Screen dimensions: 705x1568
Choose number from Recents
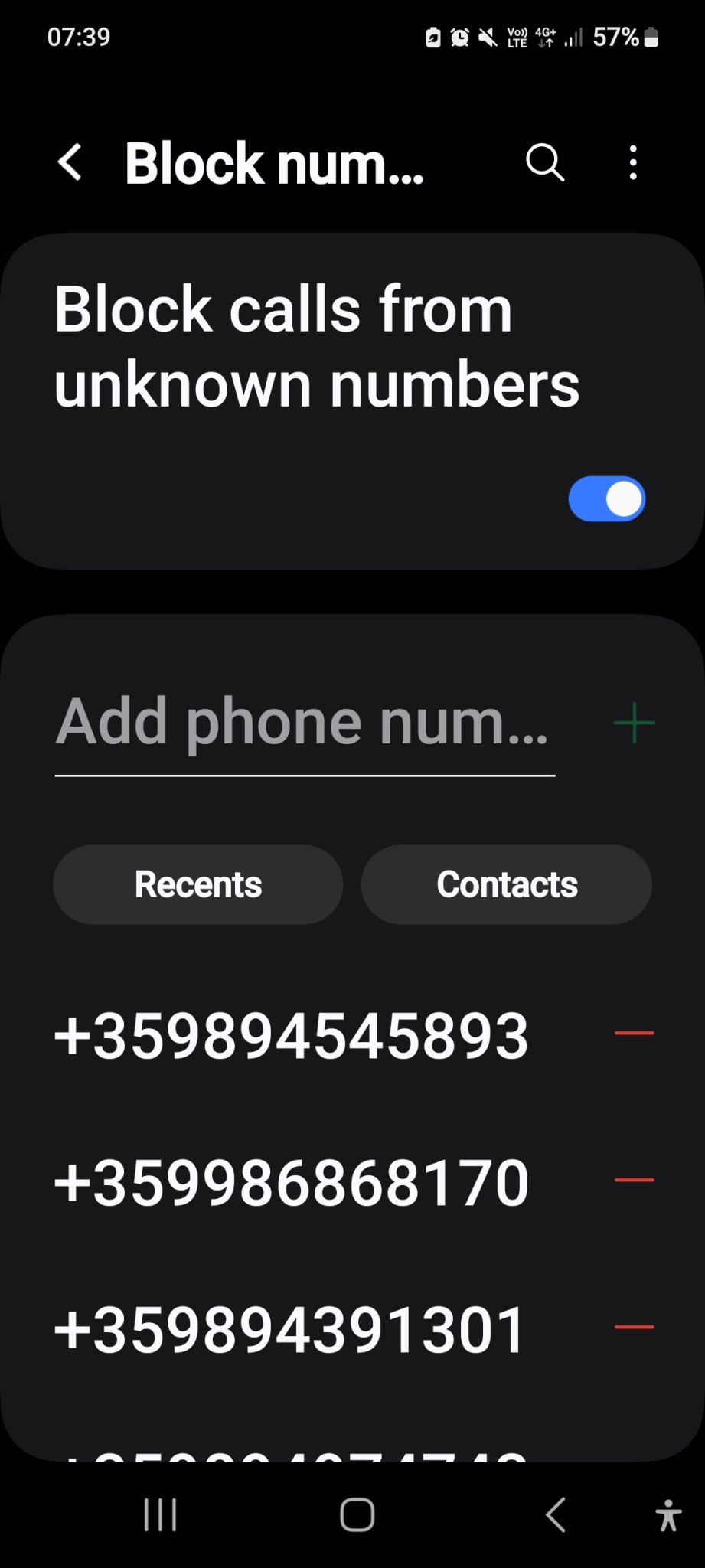198,884
